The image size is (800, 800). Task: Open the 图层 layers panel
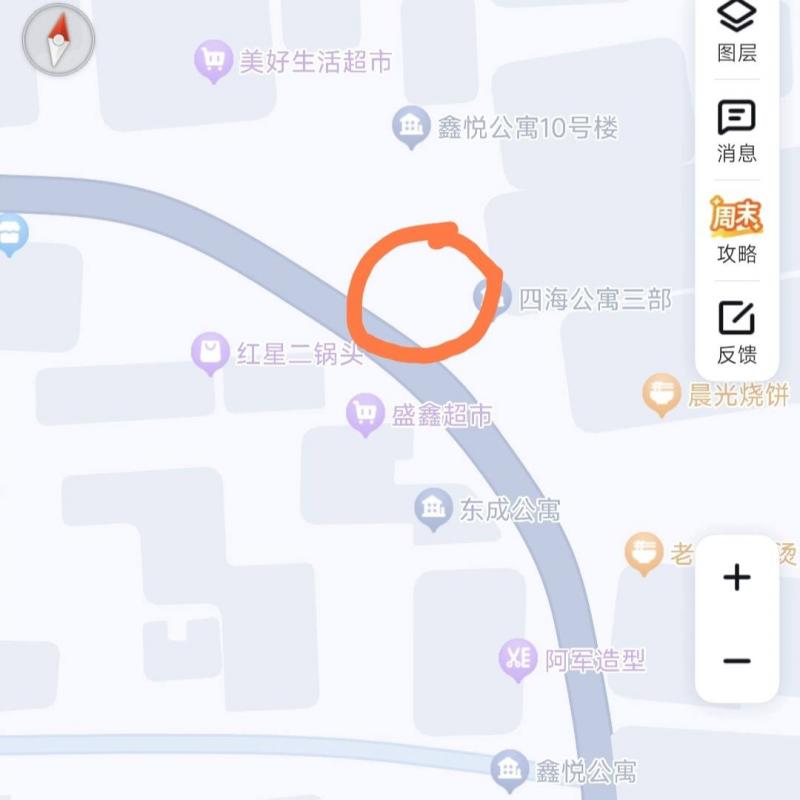click(737, 30)
